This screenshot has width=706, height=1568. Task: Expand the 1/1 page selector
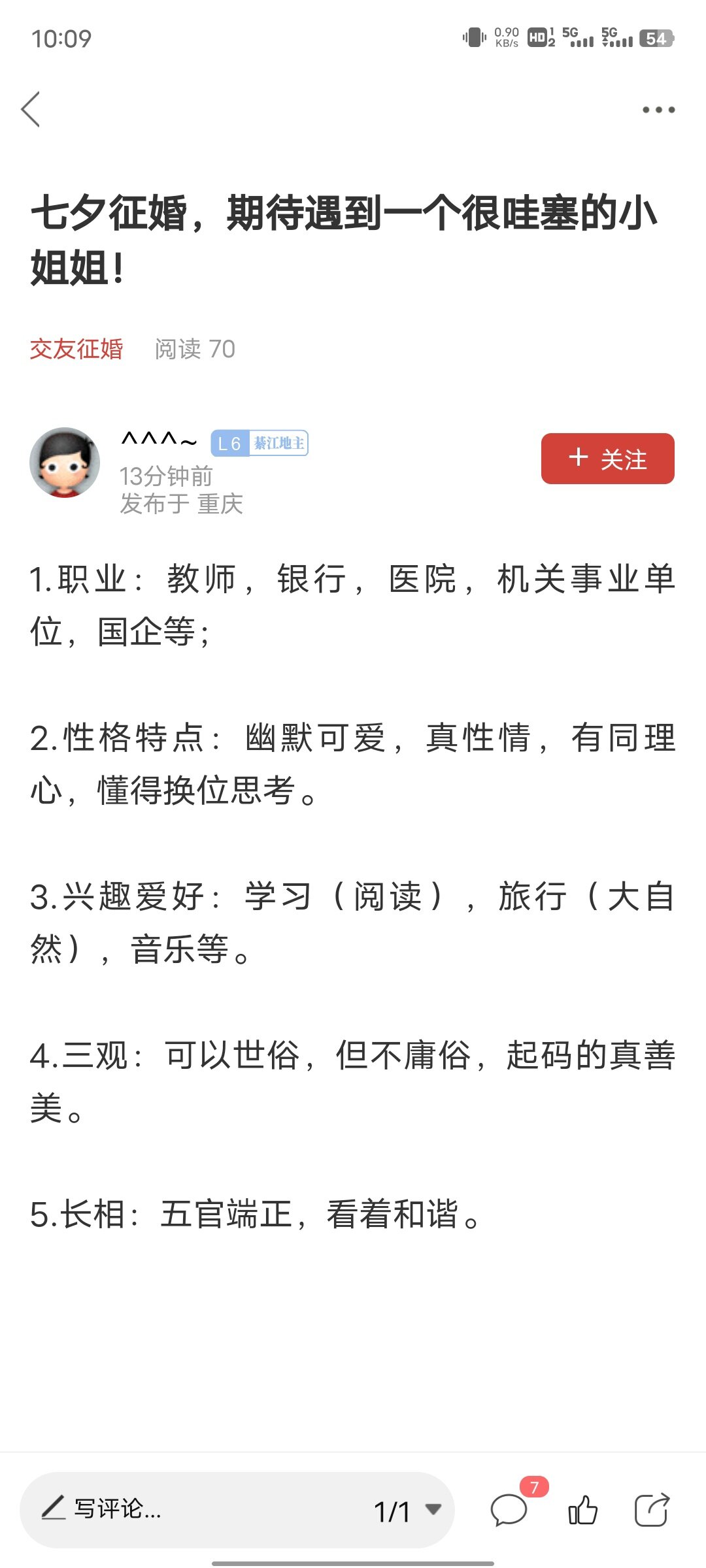(407, 1511)
